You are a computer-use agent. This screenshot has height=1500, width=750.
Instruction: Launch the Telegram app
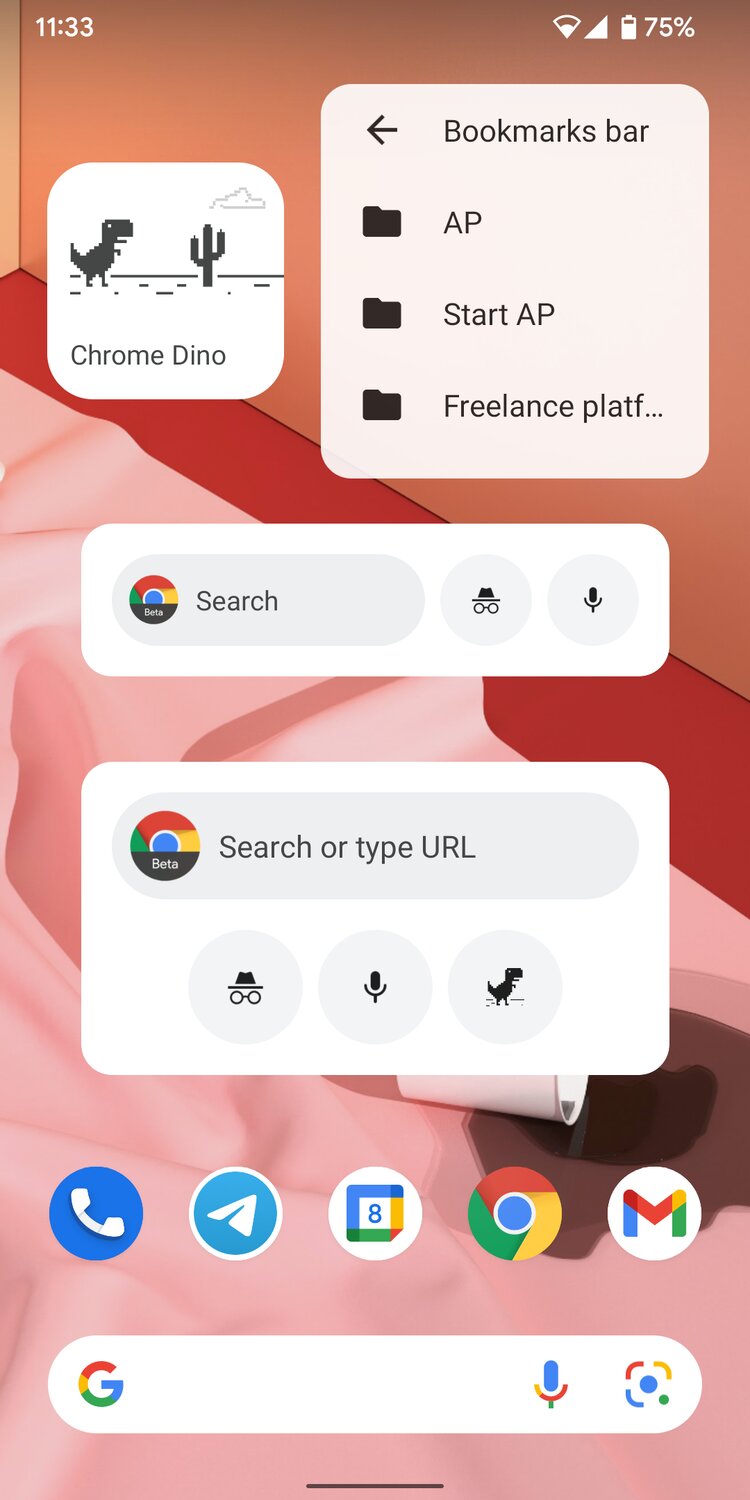click(x=235, y=1213)
